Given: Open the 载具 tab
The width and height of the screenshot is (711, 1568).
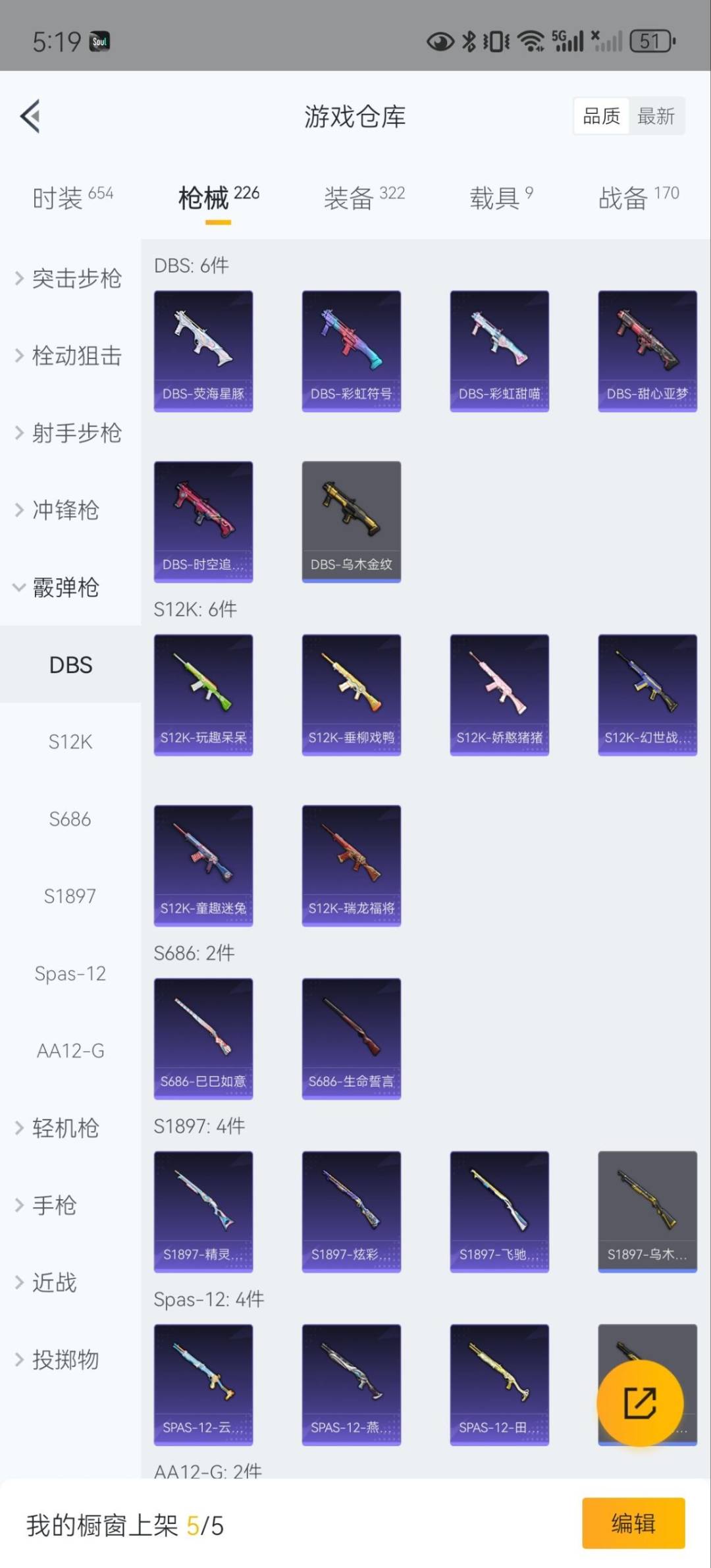Looking at the screenshot, I should coord(500,197).
